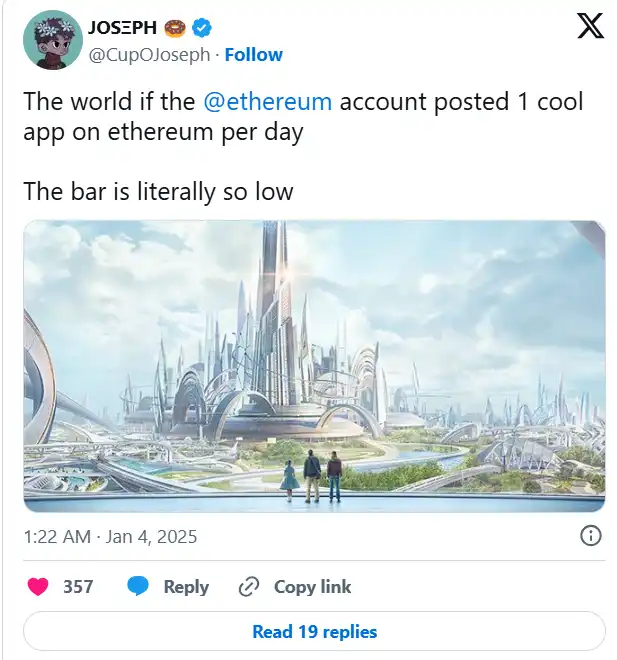This screenshot has width=617, height=660.
Task: Reply to this post
Action: [169, 587]
